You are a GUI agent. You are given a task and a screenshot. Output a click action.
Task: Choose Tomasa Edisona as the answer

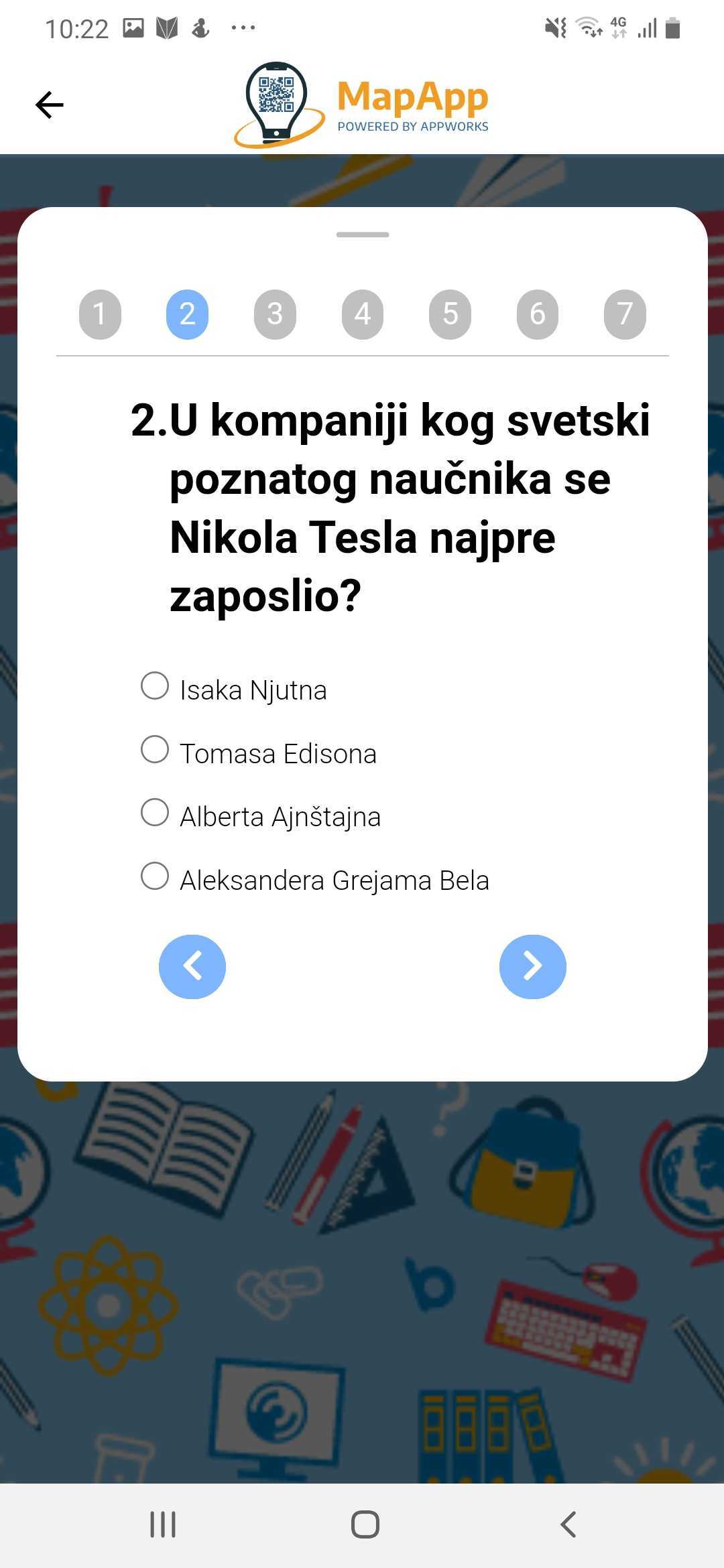pyautogui.click(x=155, y=750)
